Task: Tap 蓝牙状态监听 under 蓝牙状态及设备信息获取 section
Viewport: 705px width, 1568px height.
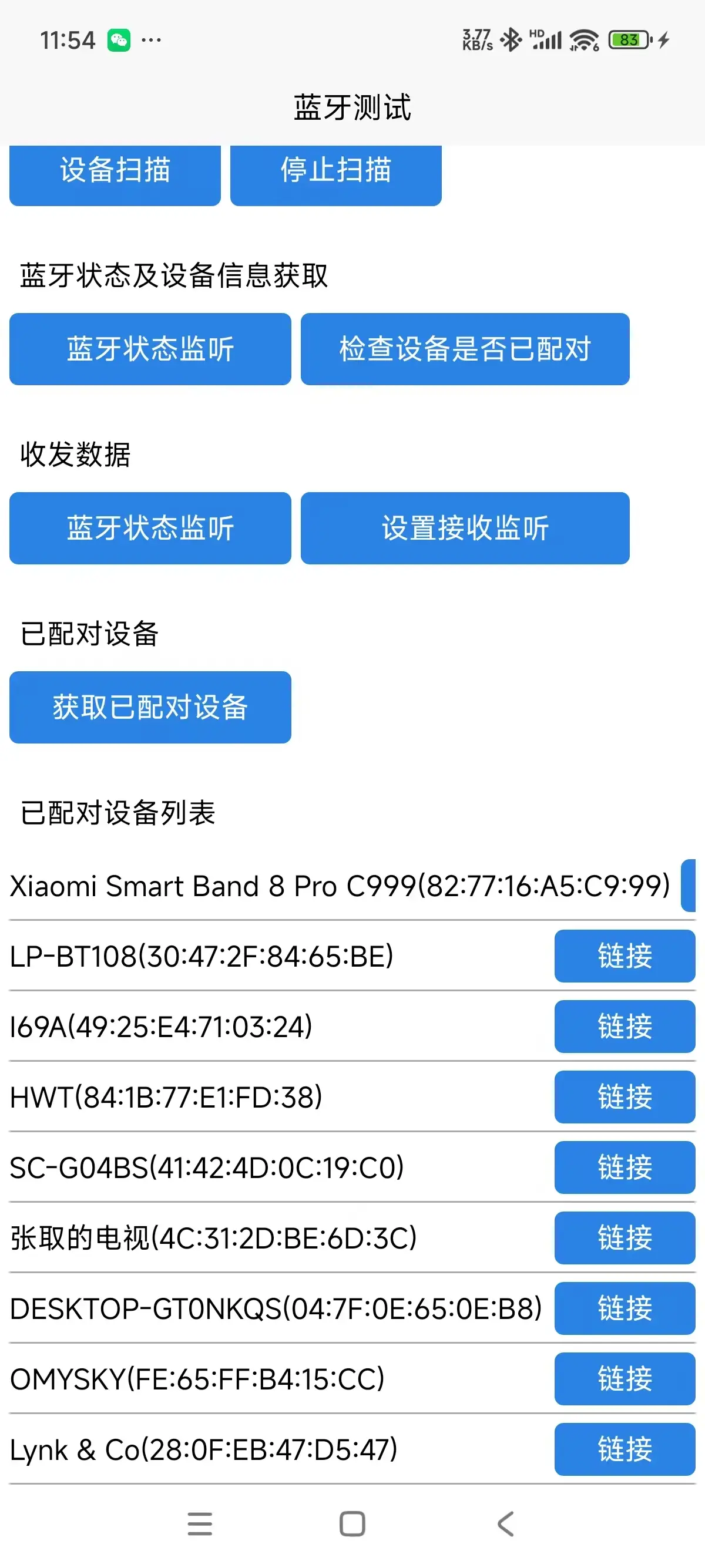Action: tap(150, 349)
